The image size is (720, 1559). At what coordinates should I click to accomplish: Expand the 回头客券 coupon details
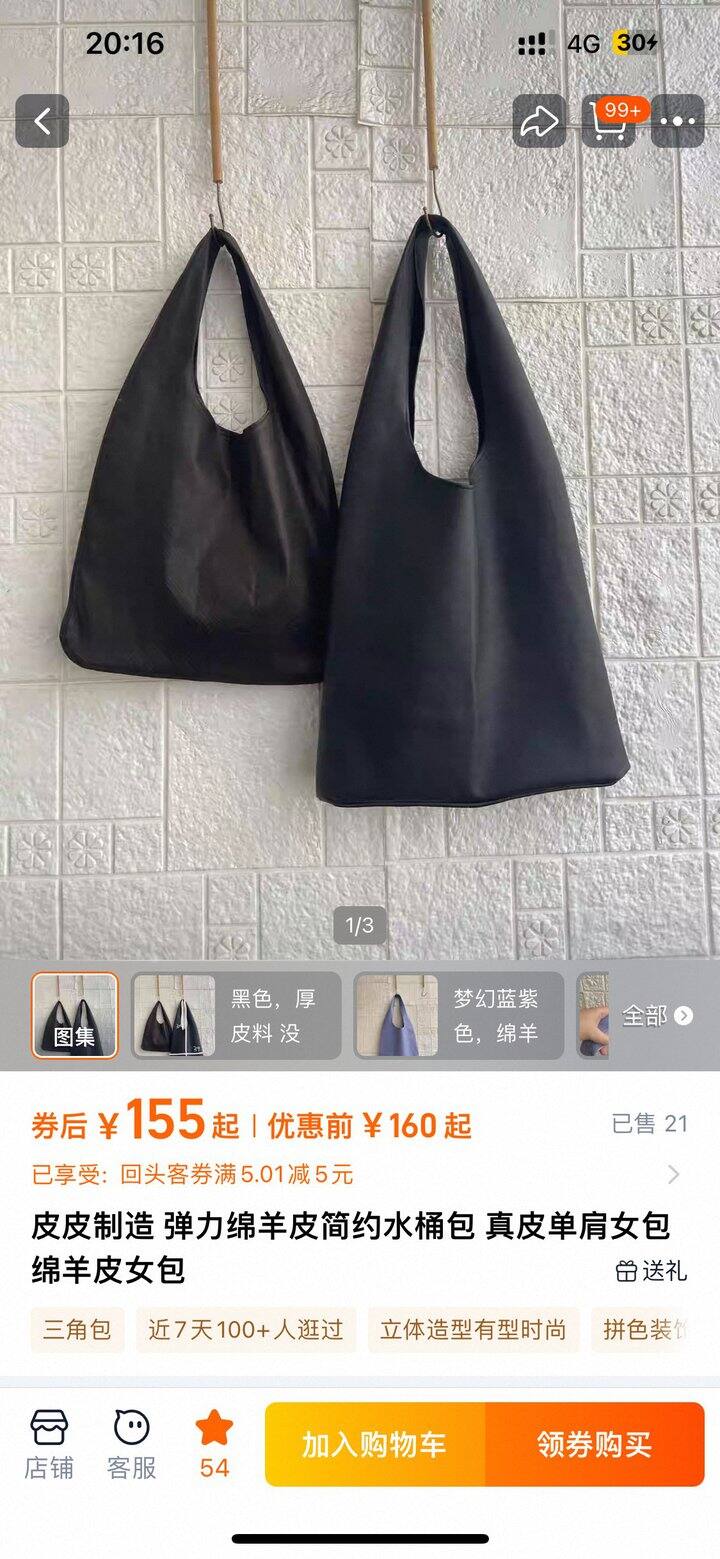pyautogui.click(x=359, y=1174)
